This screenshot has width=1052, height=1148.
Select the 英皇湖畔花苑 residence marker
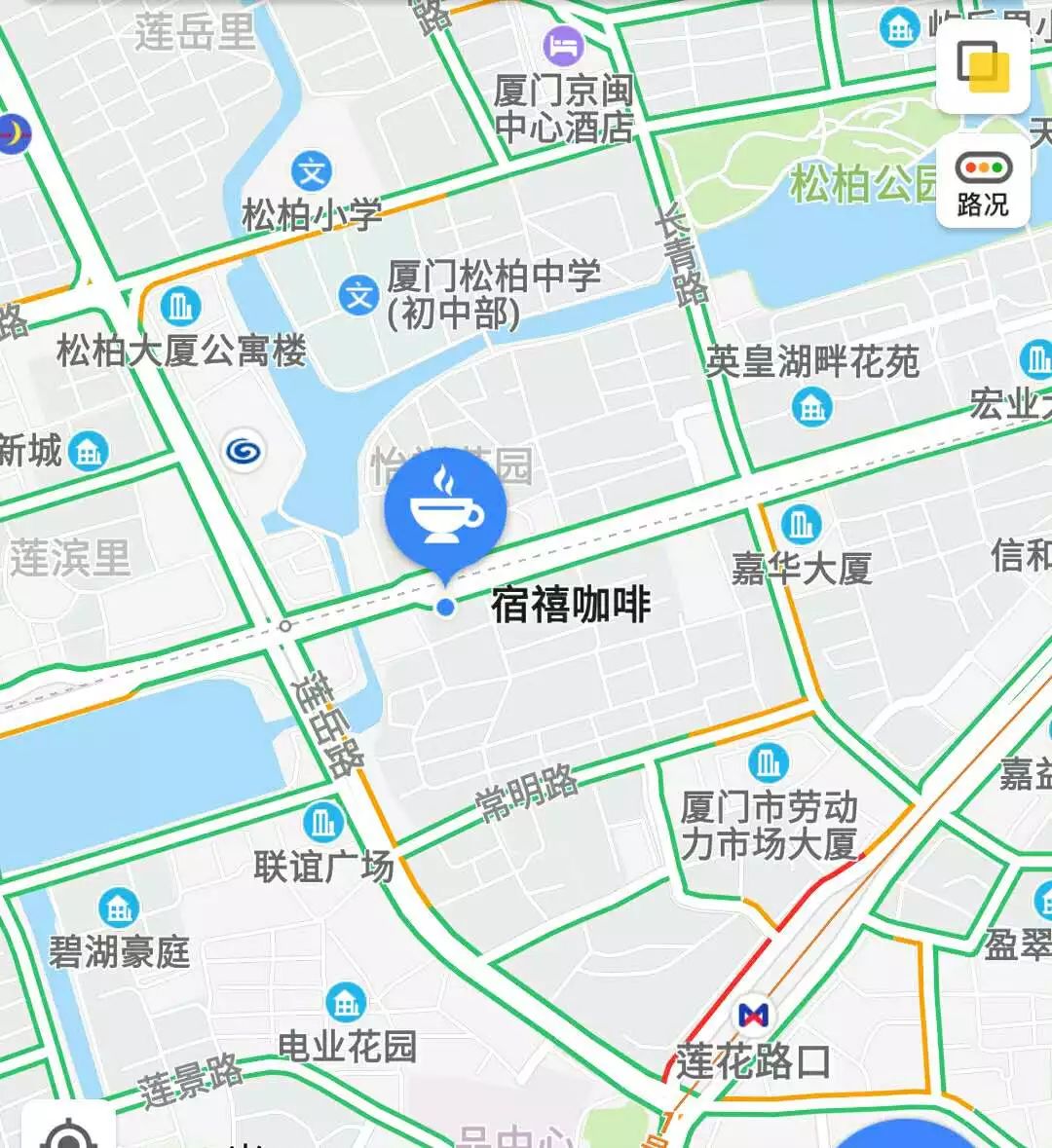point(811,406)
